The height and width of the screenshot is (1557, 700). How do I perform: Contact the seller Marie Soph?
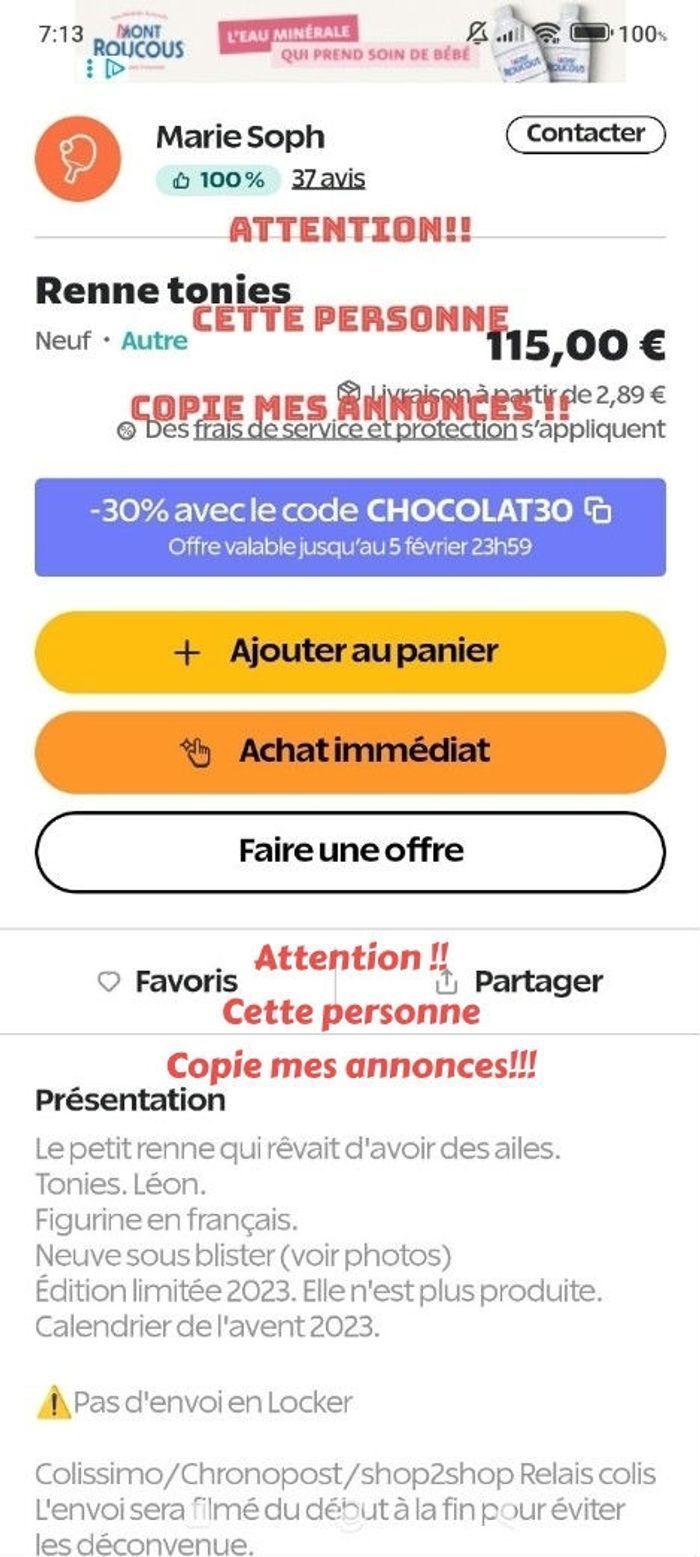(585, 134)
